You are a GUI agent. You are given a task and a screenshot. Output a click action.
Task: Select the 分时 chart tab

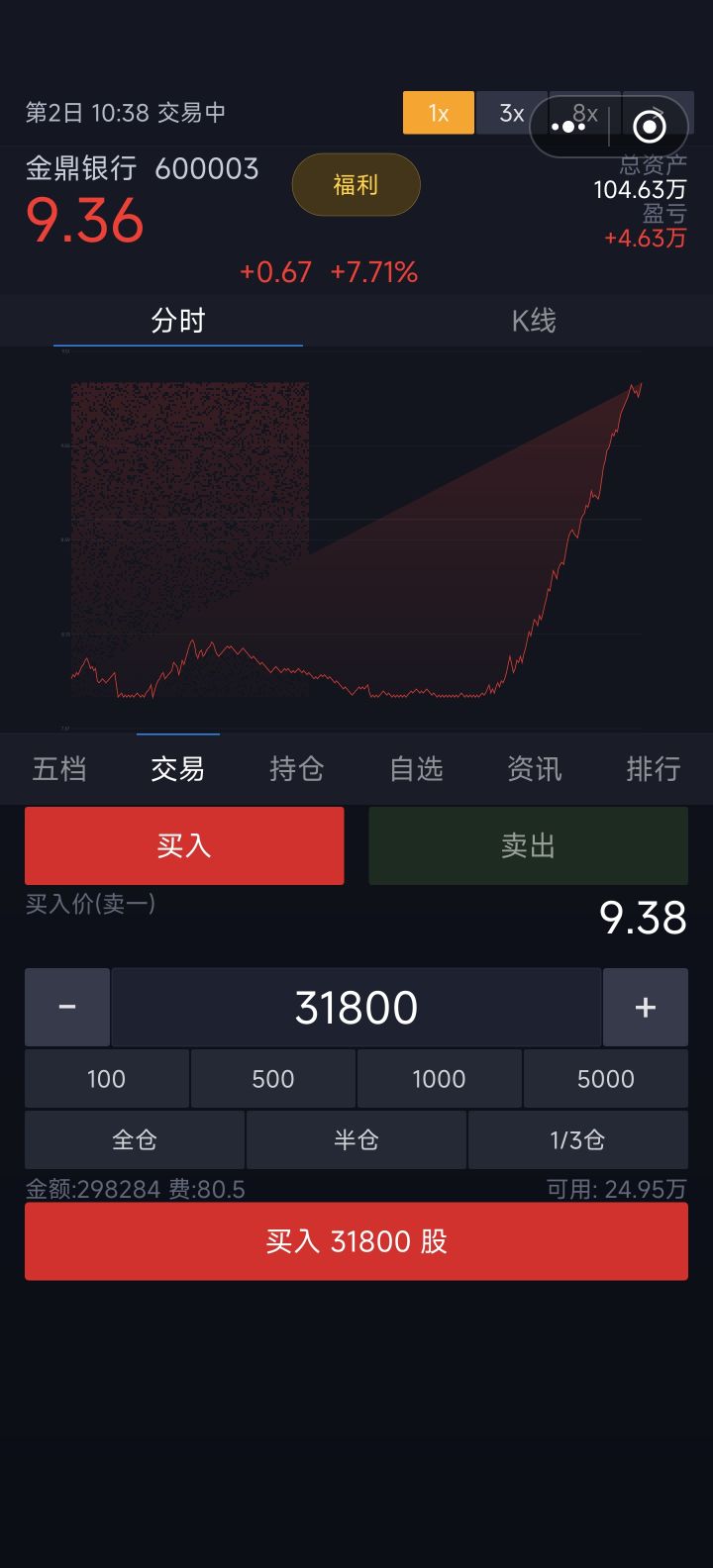[178, 320]
